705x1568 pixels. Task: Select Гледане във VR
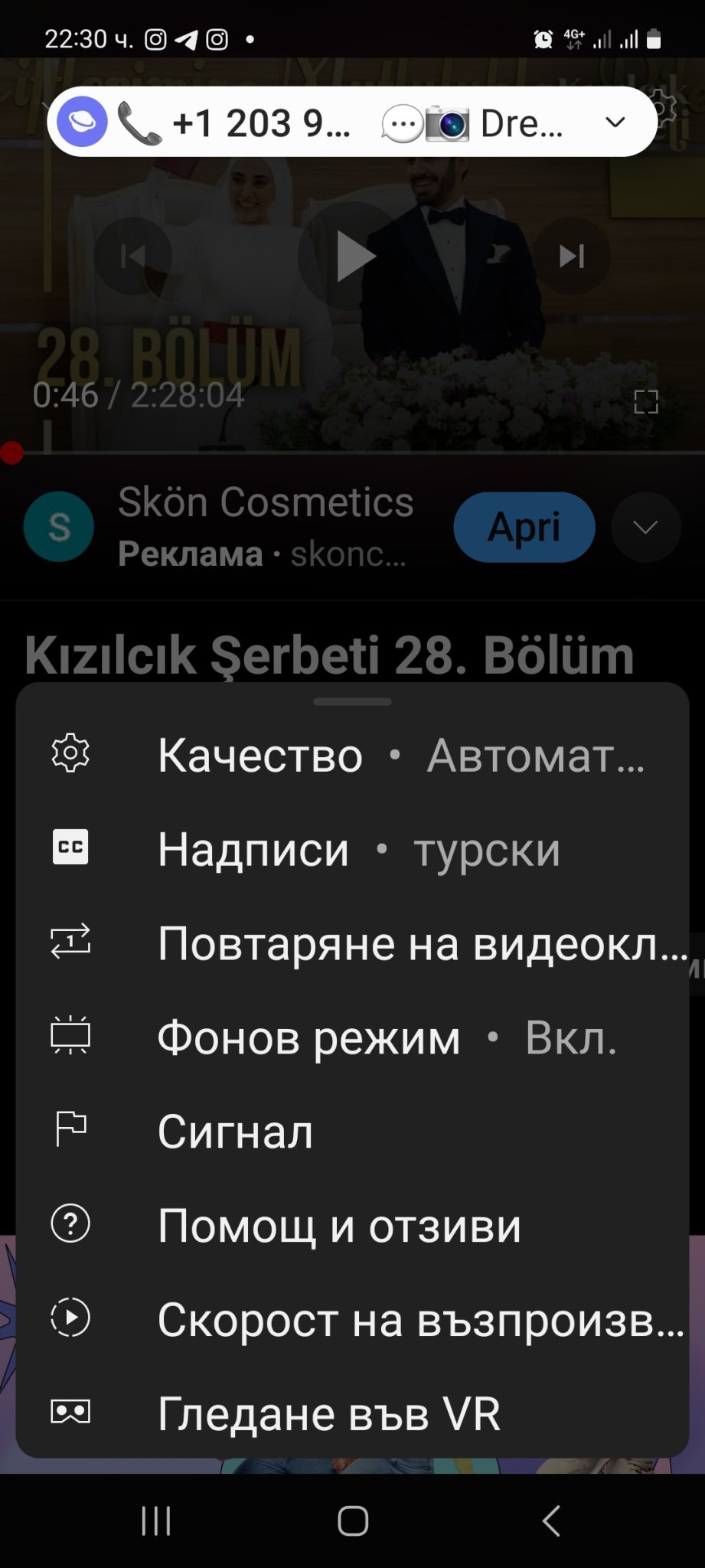click(352, 1413)
